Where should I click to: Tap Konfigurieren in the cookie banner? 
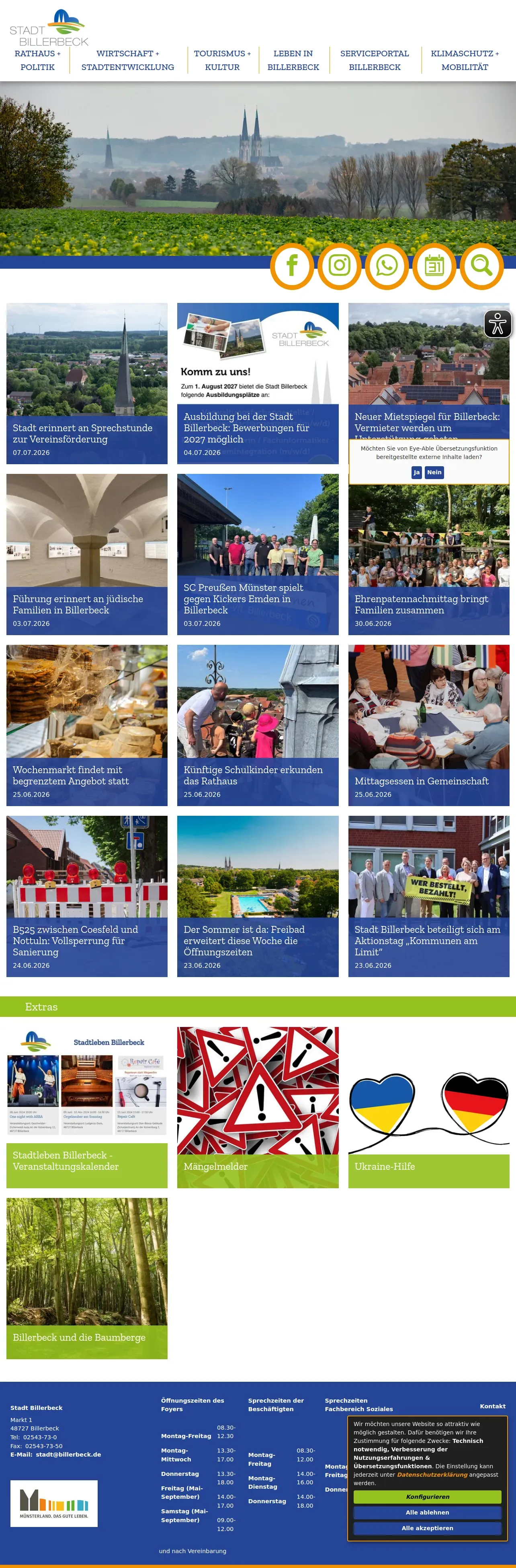click(x=427, y=1497)
